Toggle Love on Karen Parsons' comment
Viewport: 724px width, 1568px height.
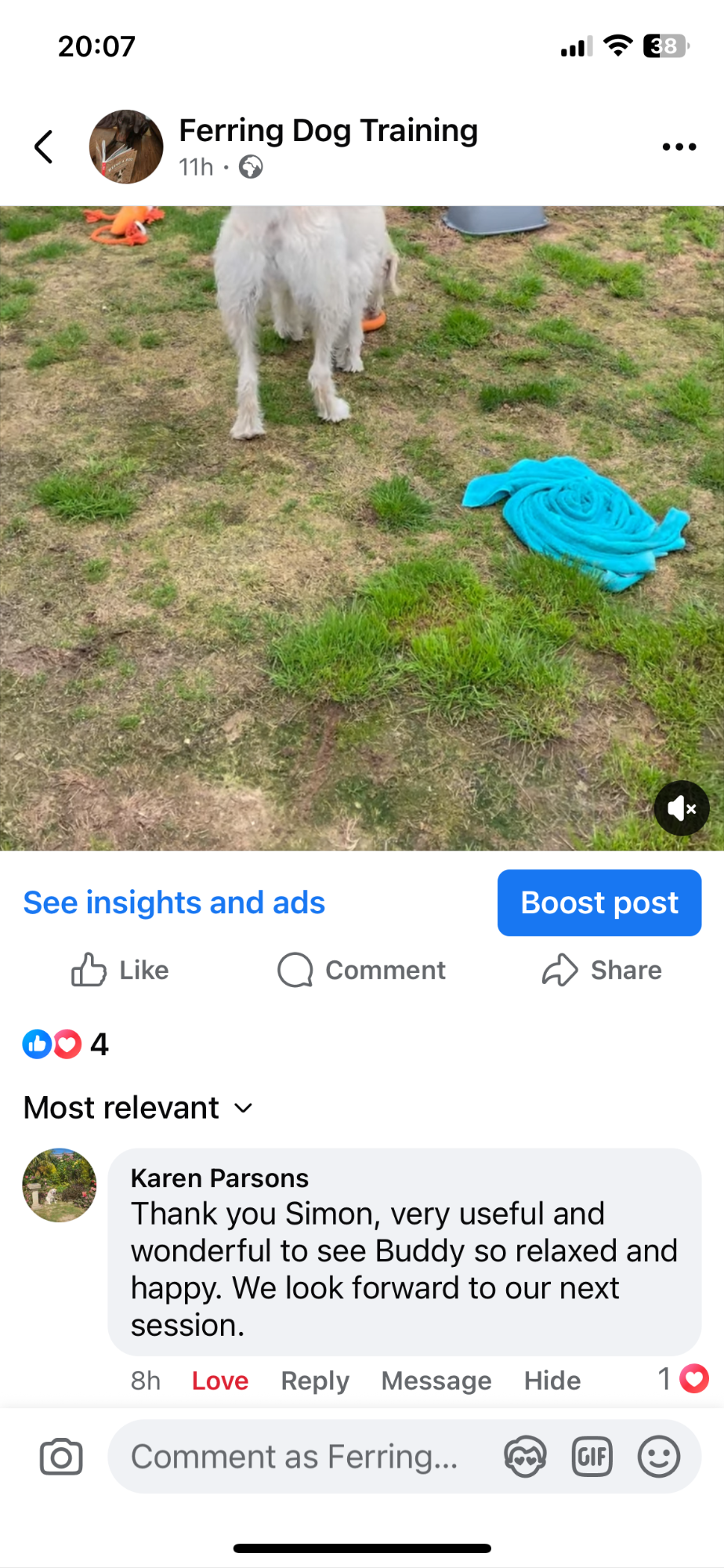(x=220, y=1381)
